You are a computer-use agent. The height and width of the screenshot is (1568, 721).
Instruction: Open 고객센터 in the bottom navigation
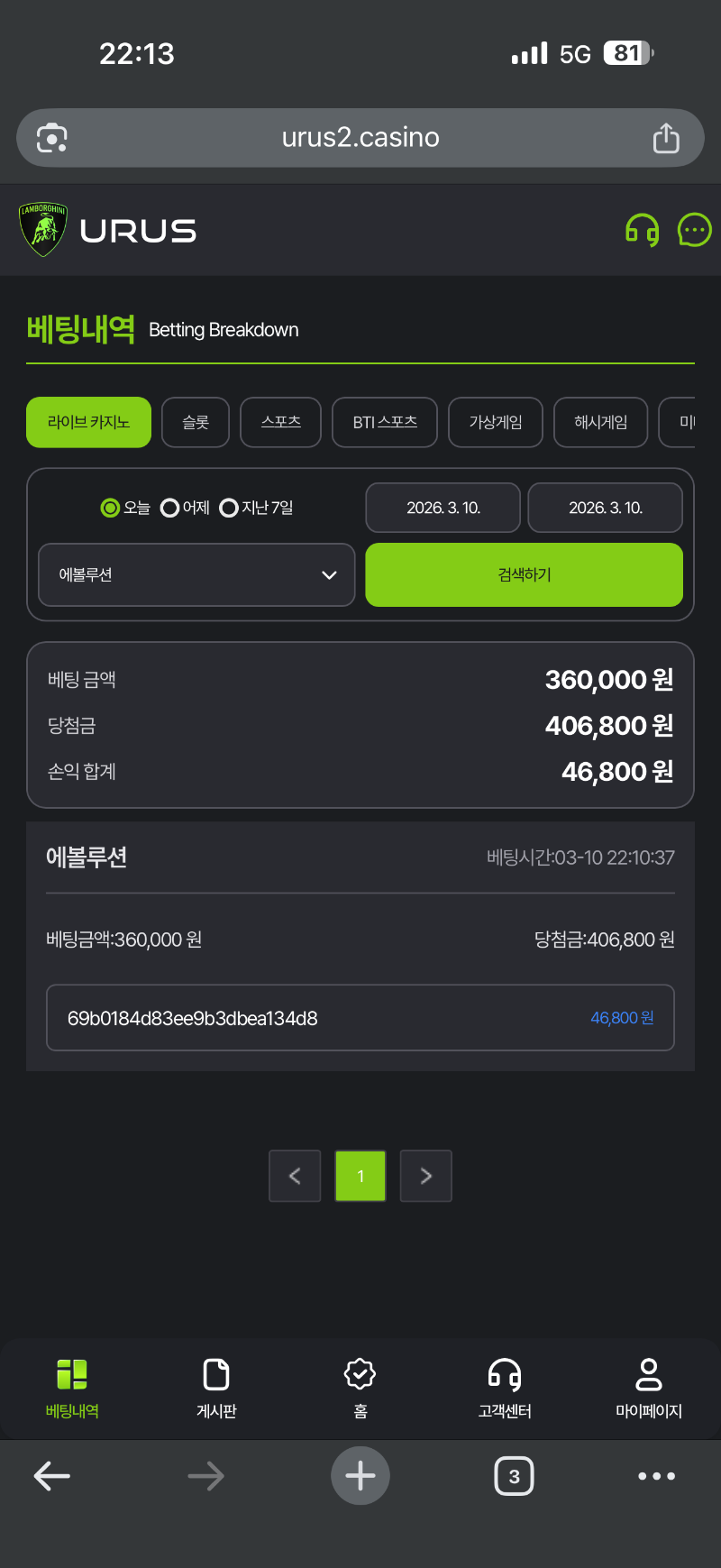point(505,1388)
